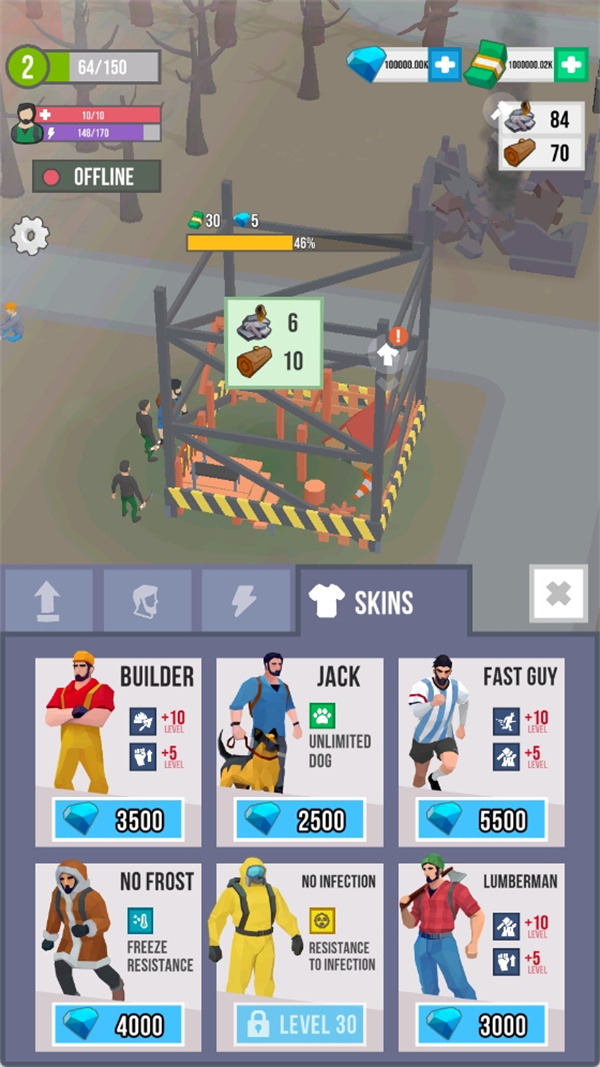Viewport: 600px width, 1067px height.
Task: Switch to the upgrade arrow tab
Action: 48,600
